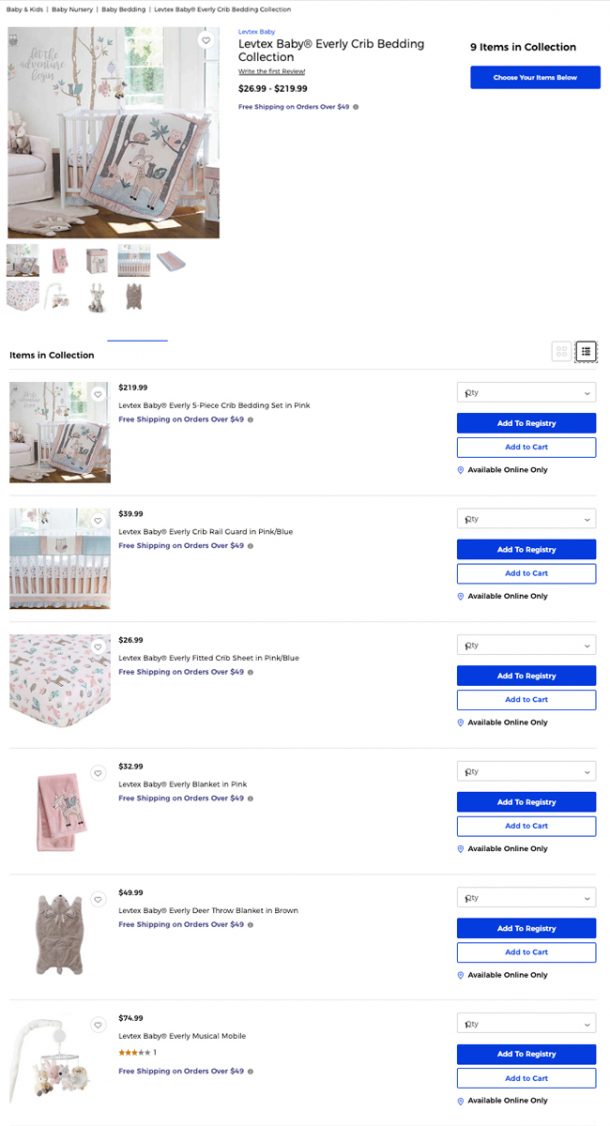This screenshot has width=610, height=1126.
Task: Add 5-Piece Crib Bedding Set to registry
Action: click(x=527, y=423)
